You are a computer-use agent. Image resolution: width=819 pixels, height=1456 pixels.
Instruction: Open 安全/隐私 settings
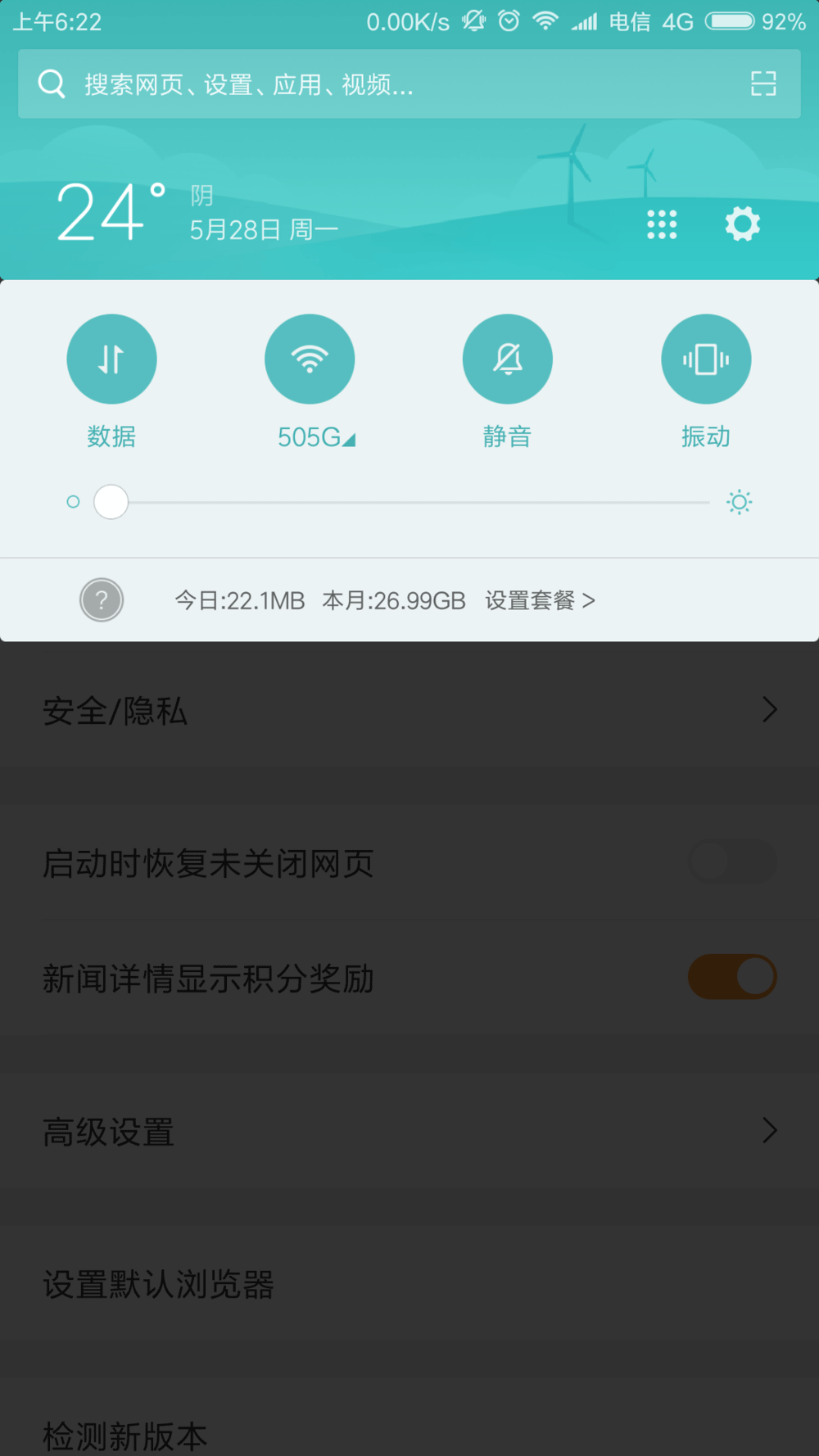coord(409,710)
